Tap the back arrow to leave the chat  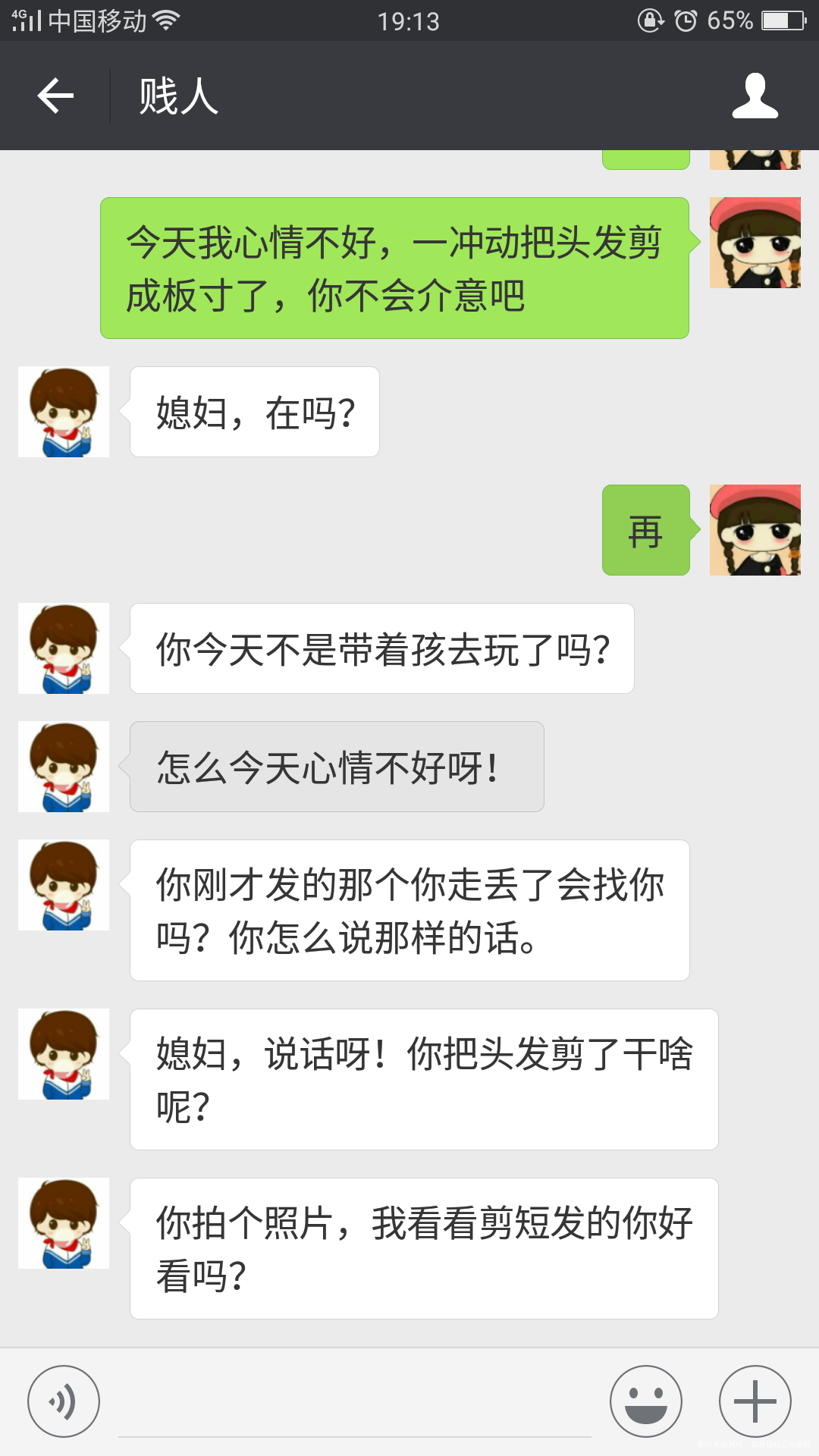[55, 96]
